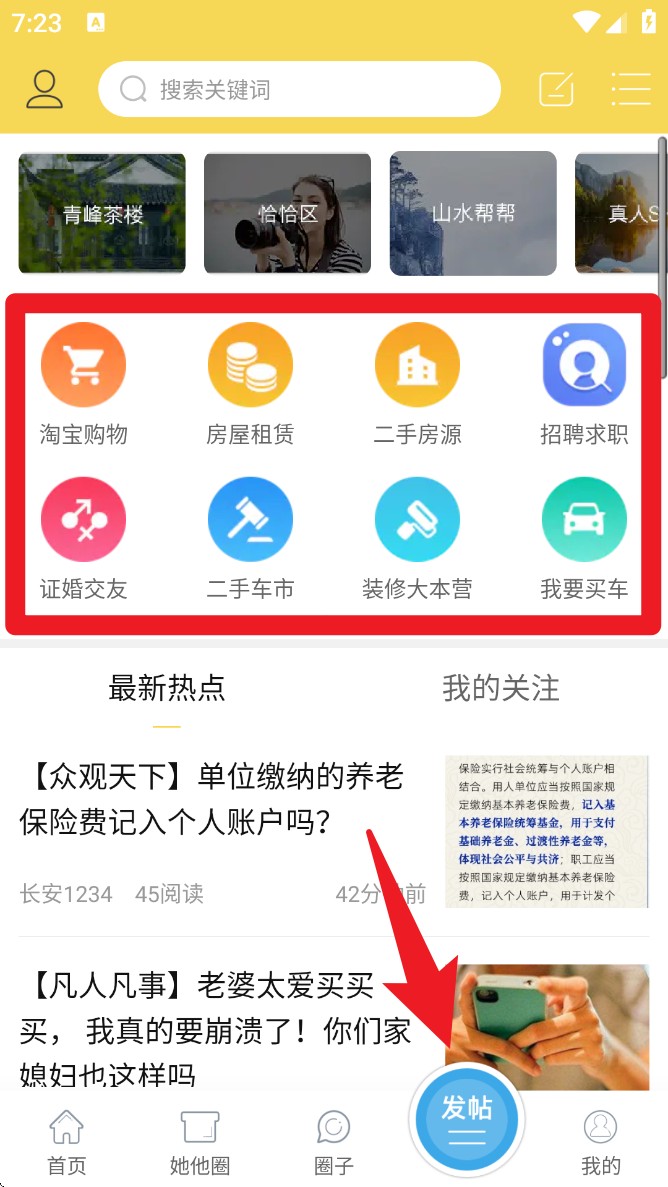Switch to the 我的关注 tab
Image resolution: width=668 pixels, height=1187 pixels.
500,688
